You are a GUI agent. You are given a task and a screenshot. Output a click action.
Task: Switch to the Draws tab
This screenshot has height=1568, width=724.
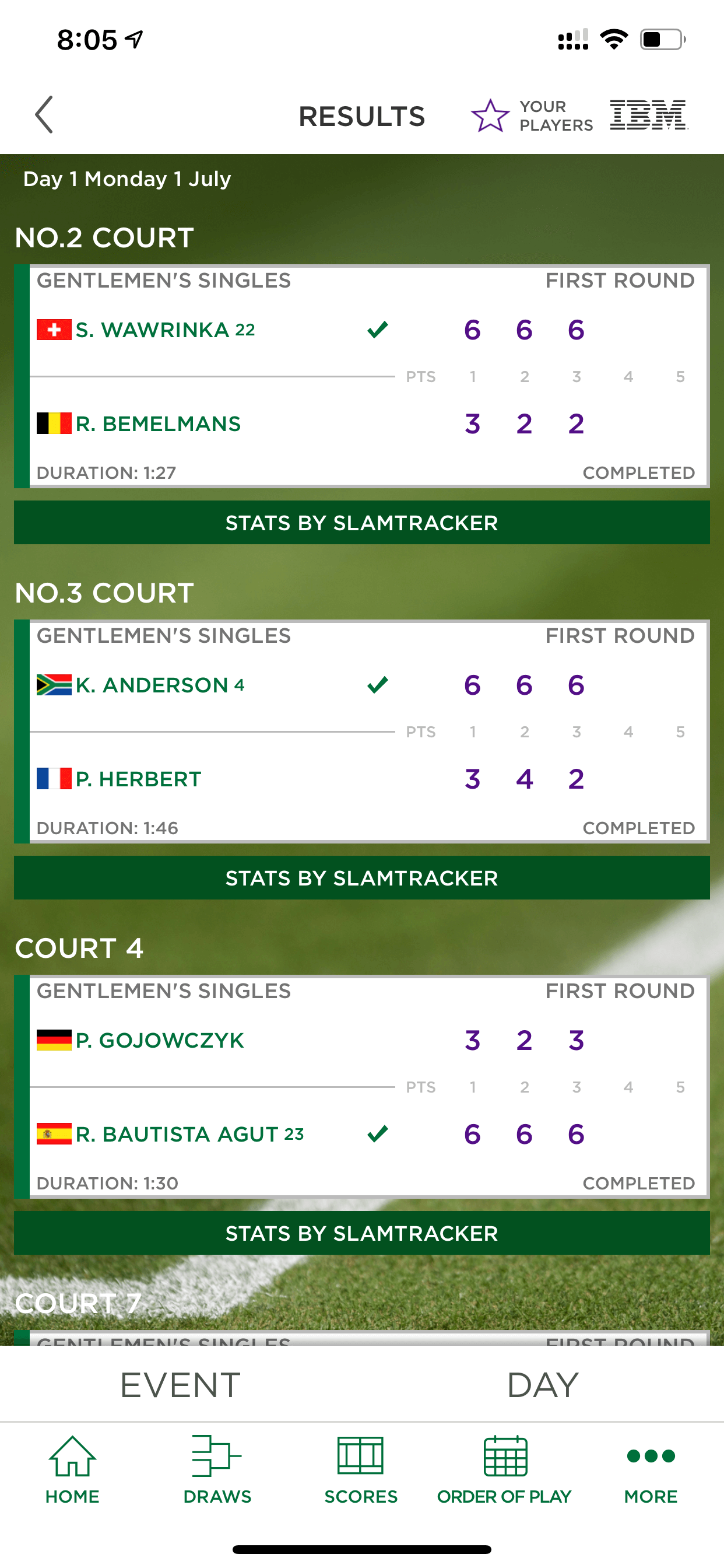pyautogui.click(x=217, y=1470)
